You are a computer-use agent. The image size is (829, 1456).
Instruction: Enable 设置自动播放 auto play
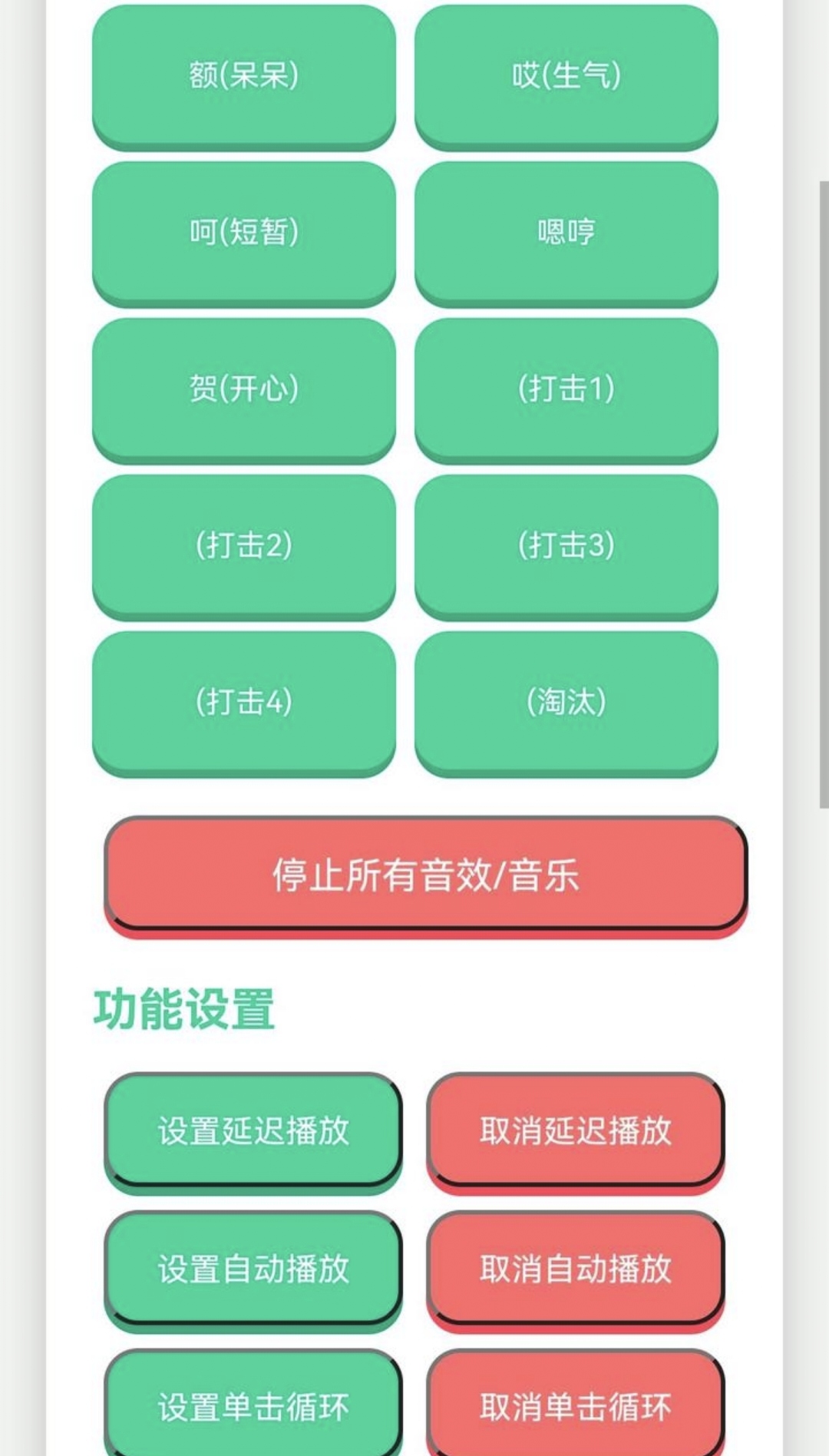(253, 1269)
